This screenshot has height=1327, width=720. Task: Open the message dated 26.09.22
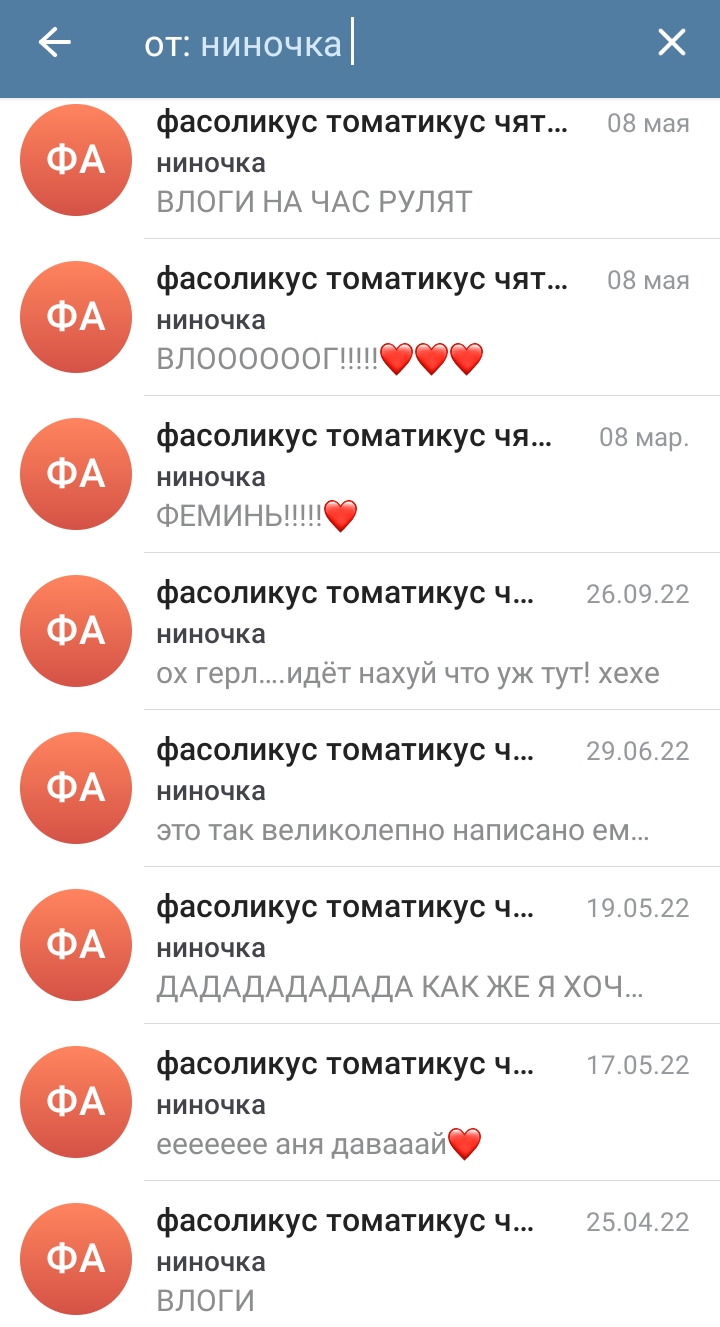[x=400, y=633]
